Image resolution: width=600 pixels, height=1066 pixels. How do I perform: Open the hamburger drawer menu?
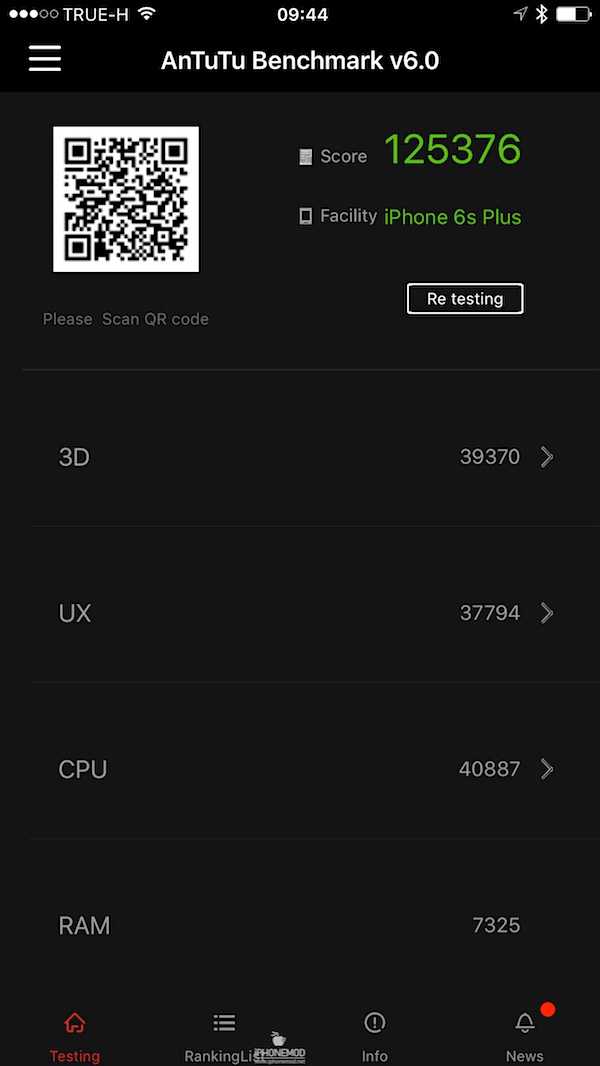45,59
